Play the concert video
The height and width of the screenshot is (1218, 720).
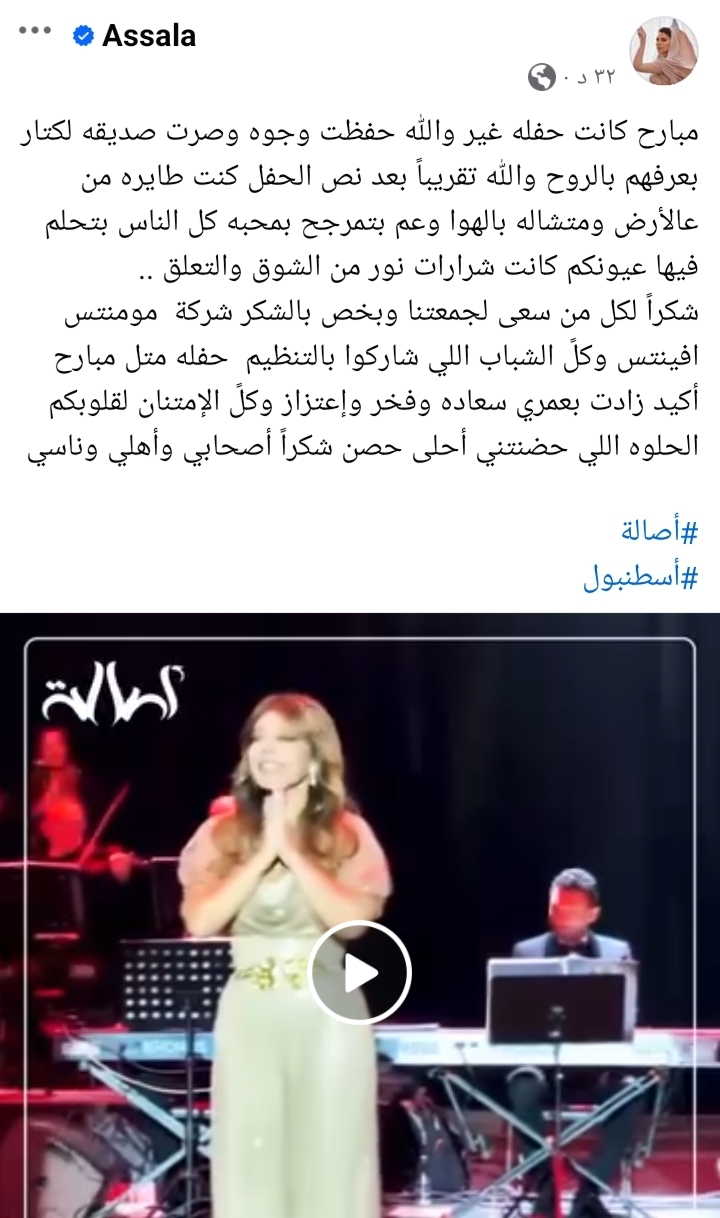(x=360, y=972)
